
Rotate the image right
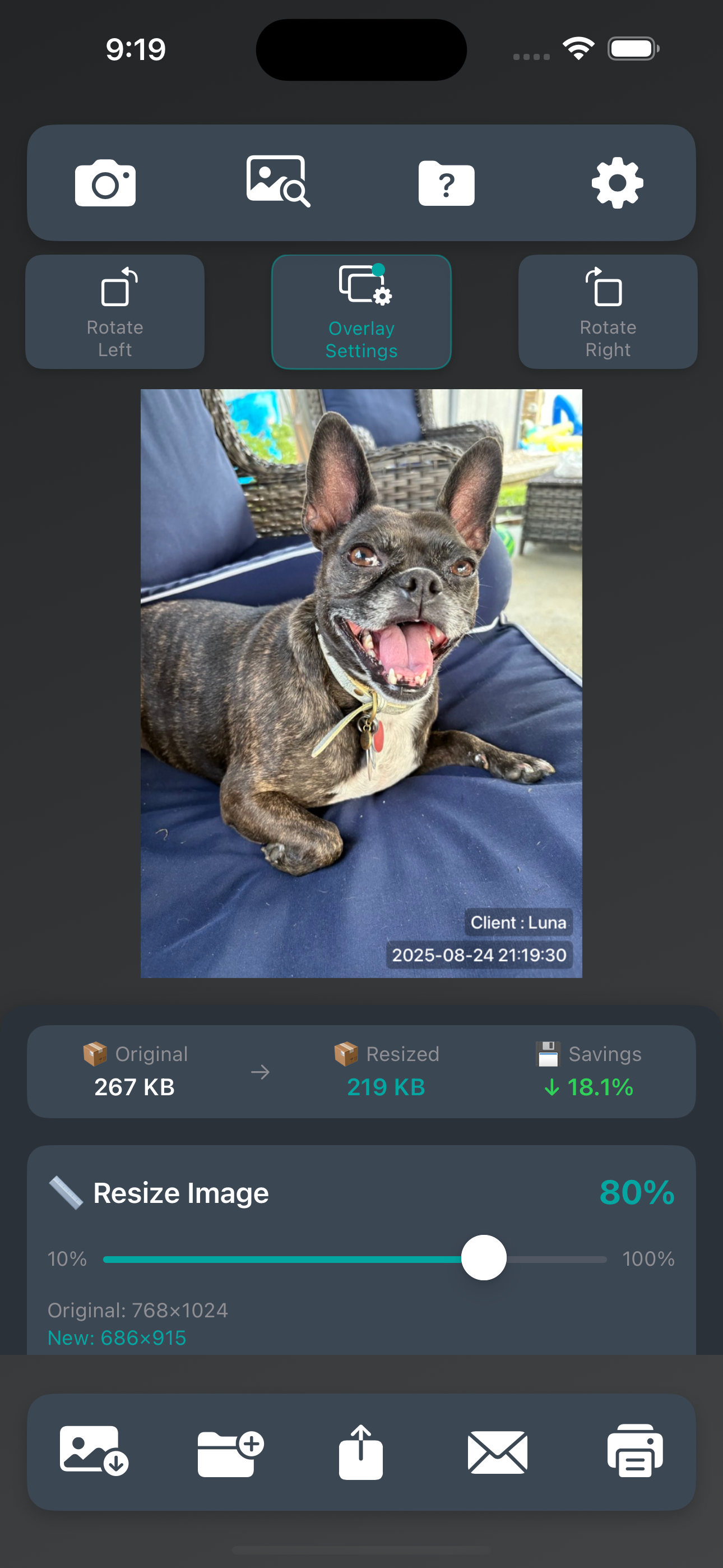tap(608, 312)
